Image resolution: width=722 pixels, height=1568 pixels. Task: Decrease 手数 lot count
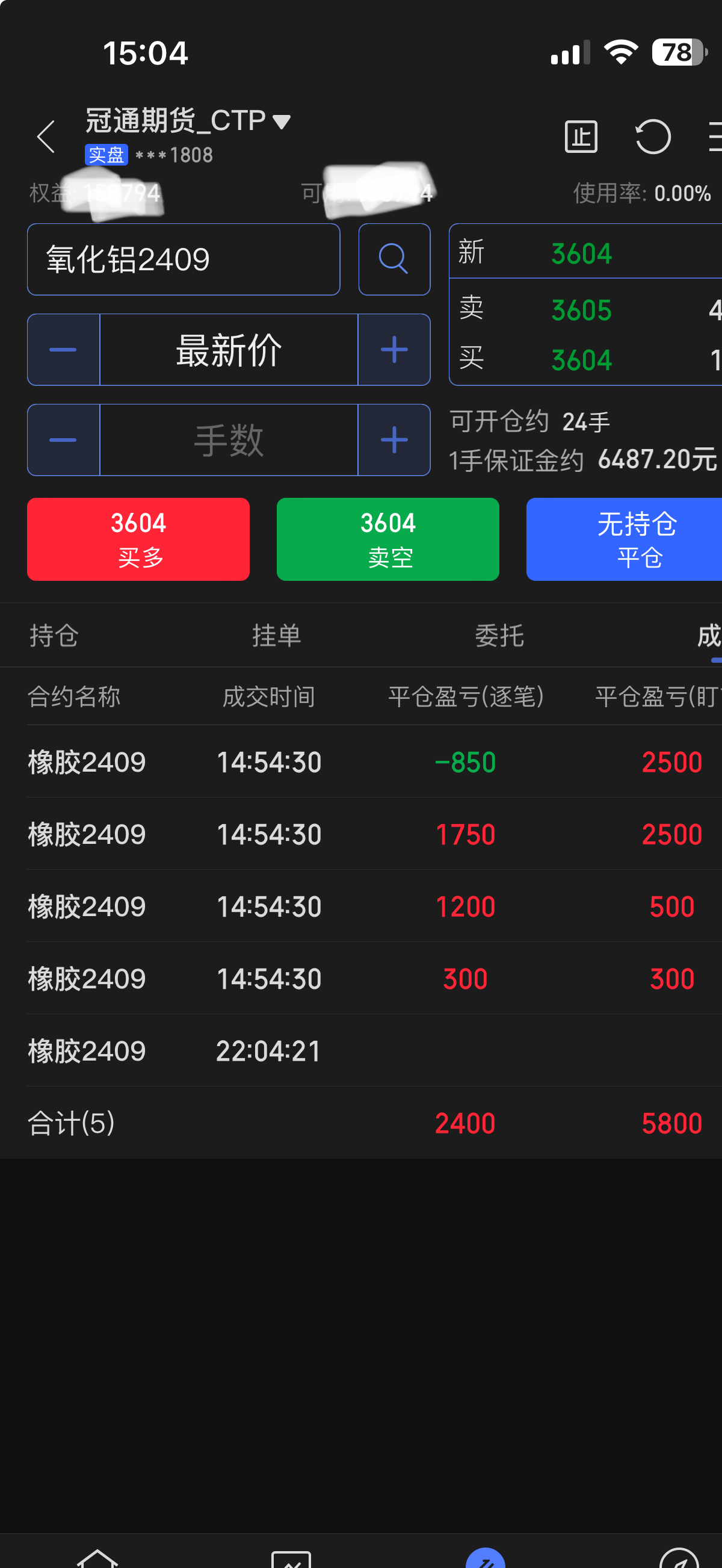(63, 439)
